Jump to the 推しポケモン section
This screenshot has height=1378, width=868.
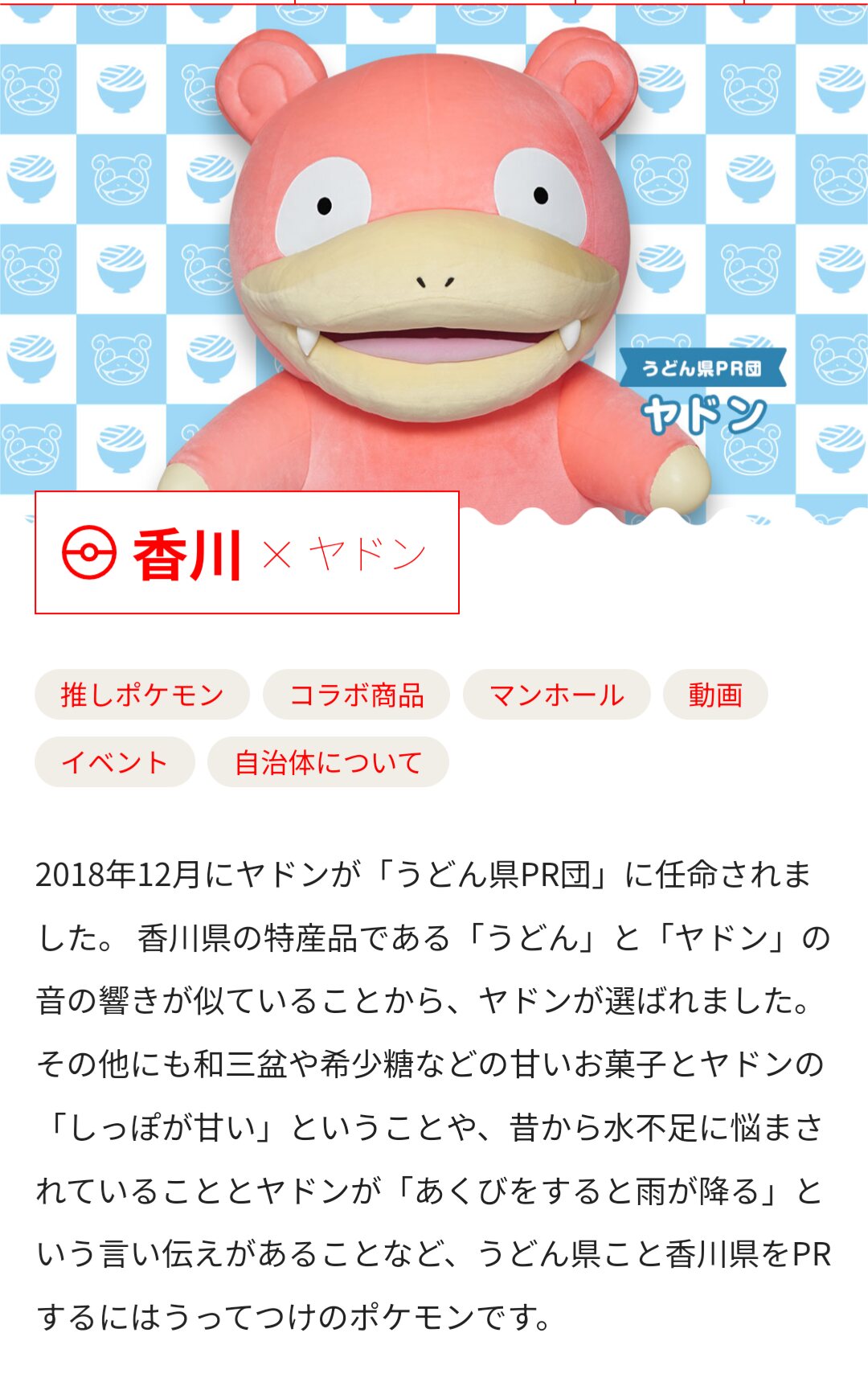click(141, 695)
